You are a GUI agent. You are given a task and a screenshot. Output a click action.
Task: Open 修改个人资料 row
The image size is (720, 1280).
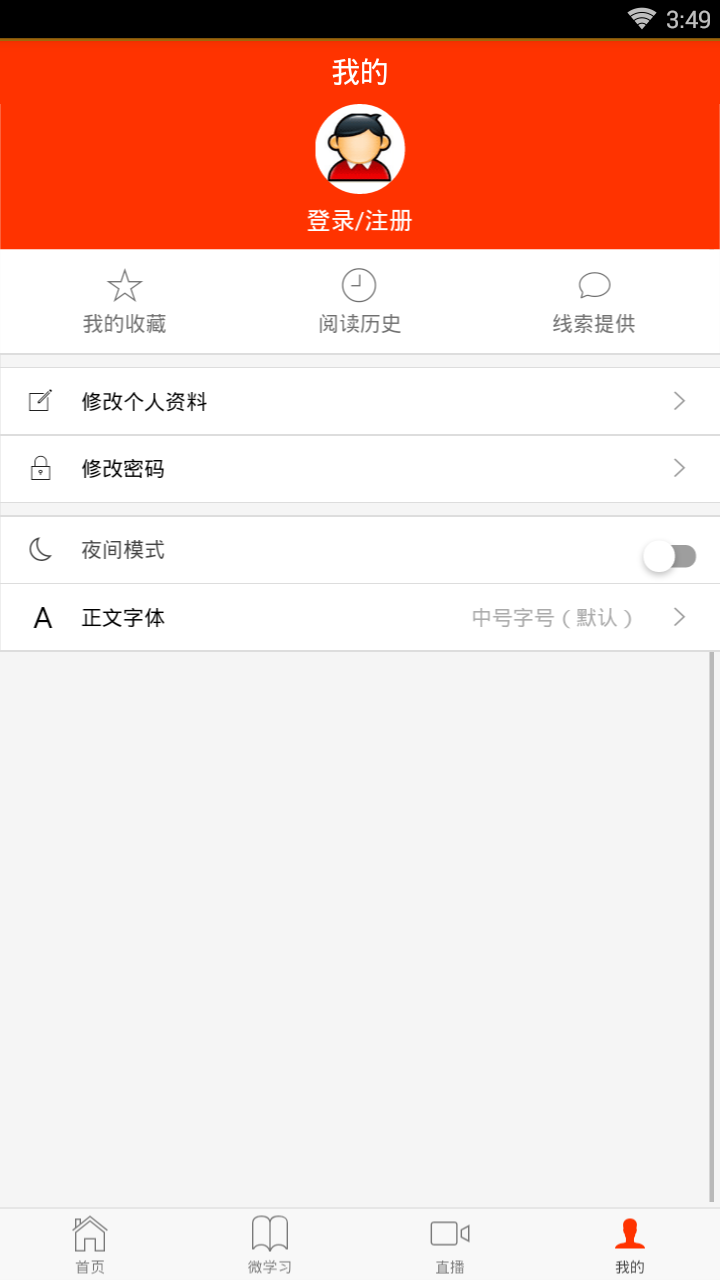point(360,402)
